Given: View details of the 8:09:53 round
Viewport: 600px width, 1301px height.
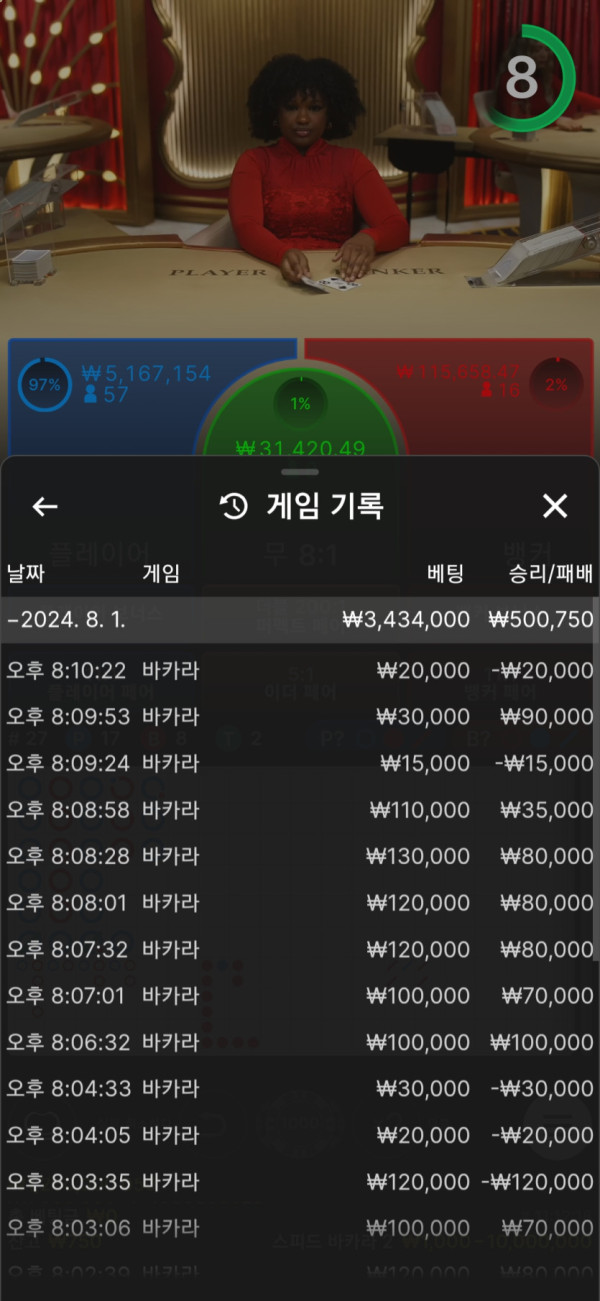Looking at the screenshot, I should pos(298,717).
